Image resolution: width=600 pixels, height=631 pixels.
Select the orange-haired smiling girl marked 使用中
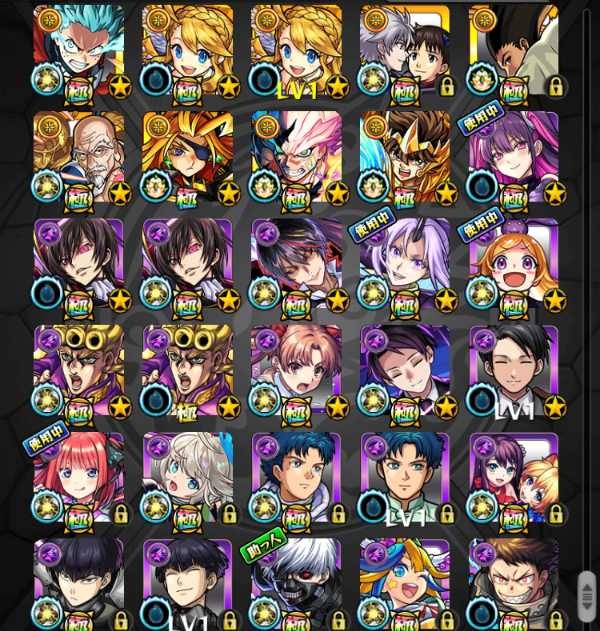click(x=513, y=264)
